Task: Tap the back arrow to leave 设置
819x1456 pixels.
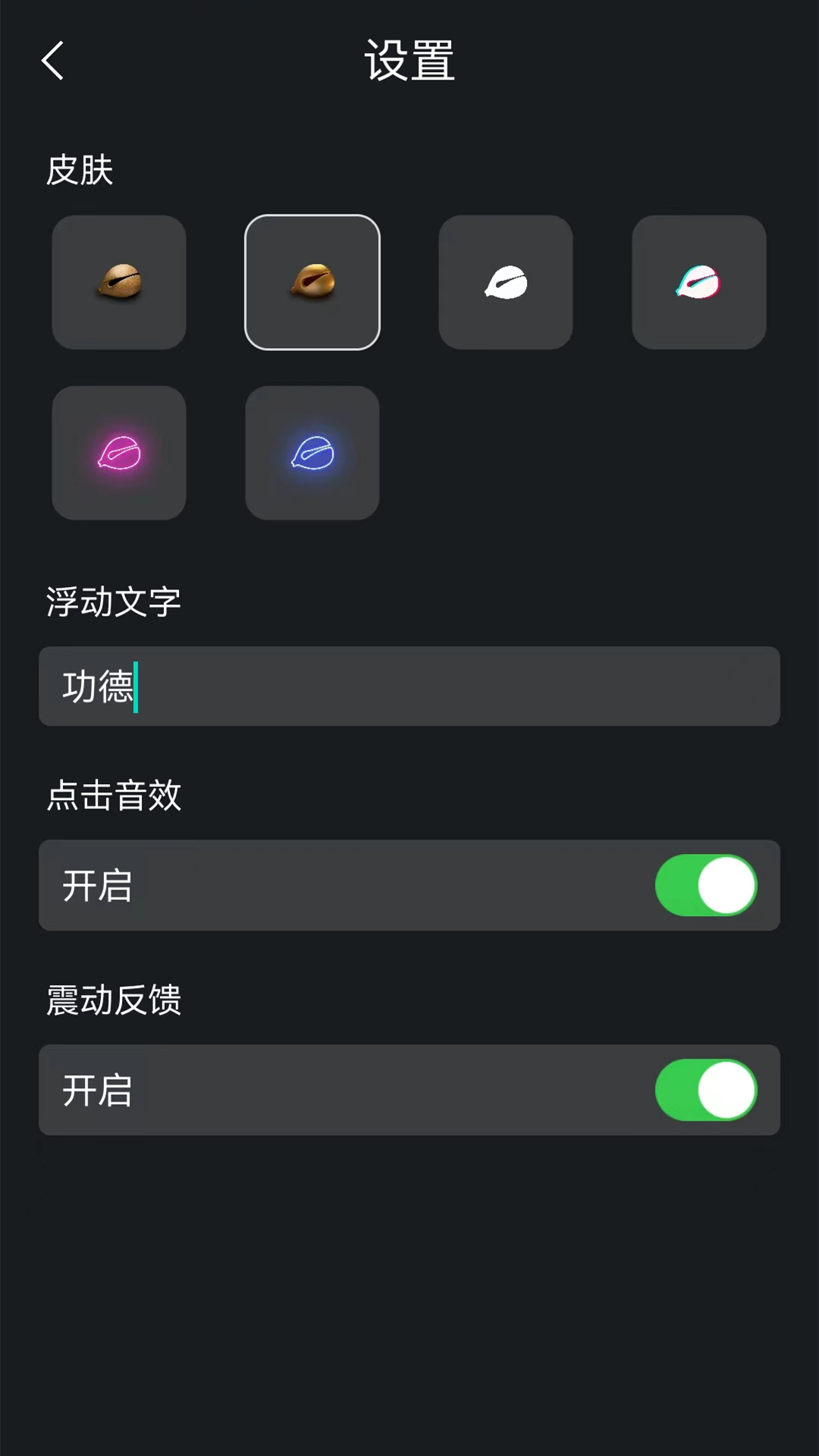Action: click(52, 61)
